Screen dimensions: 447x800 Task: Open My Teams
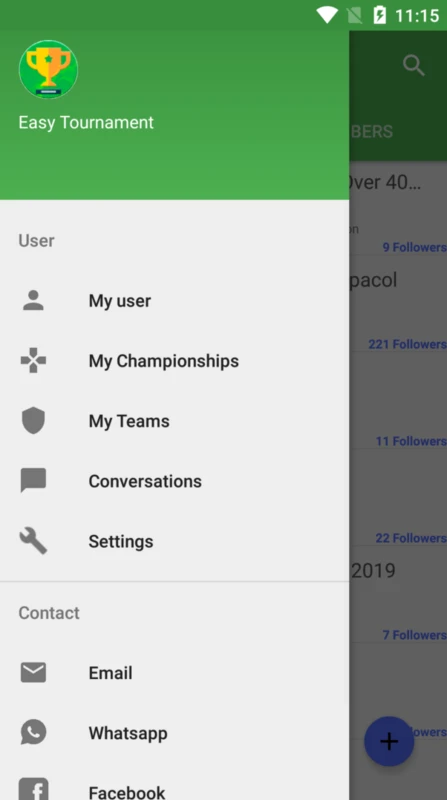pyautogui.click(x=175, y=421)
